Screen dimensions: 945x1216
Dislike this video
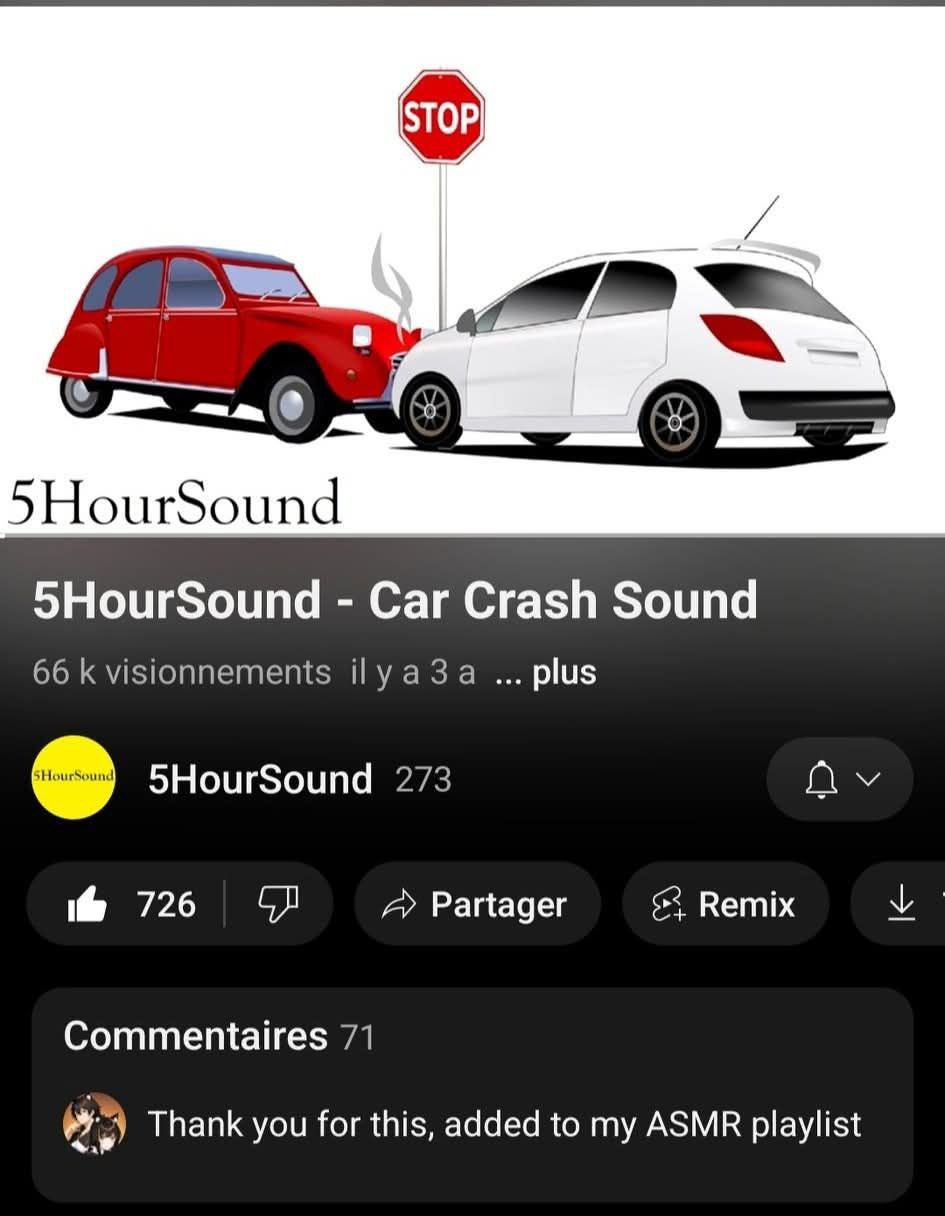279,905
